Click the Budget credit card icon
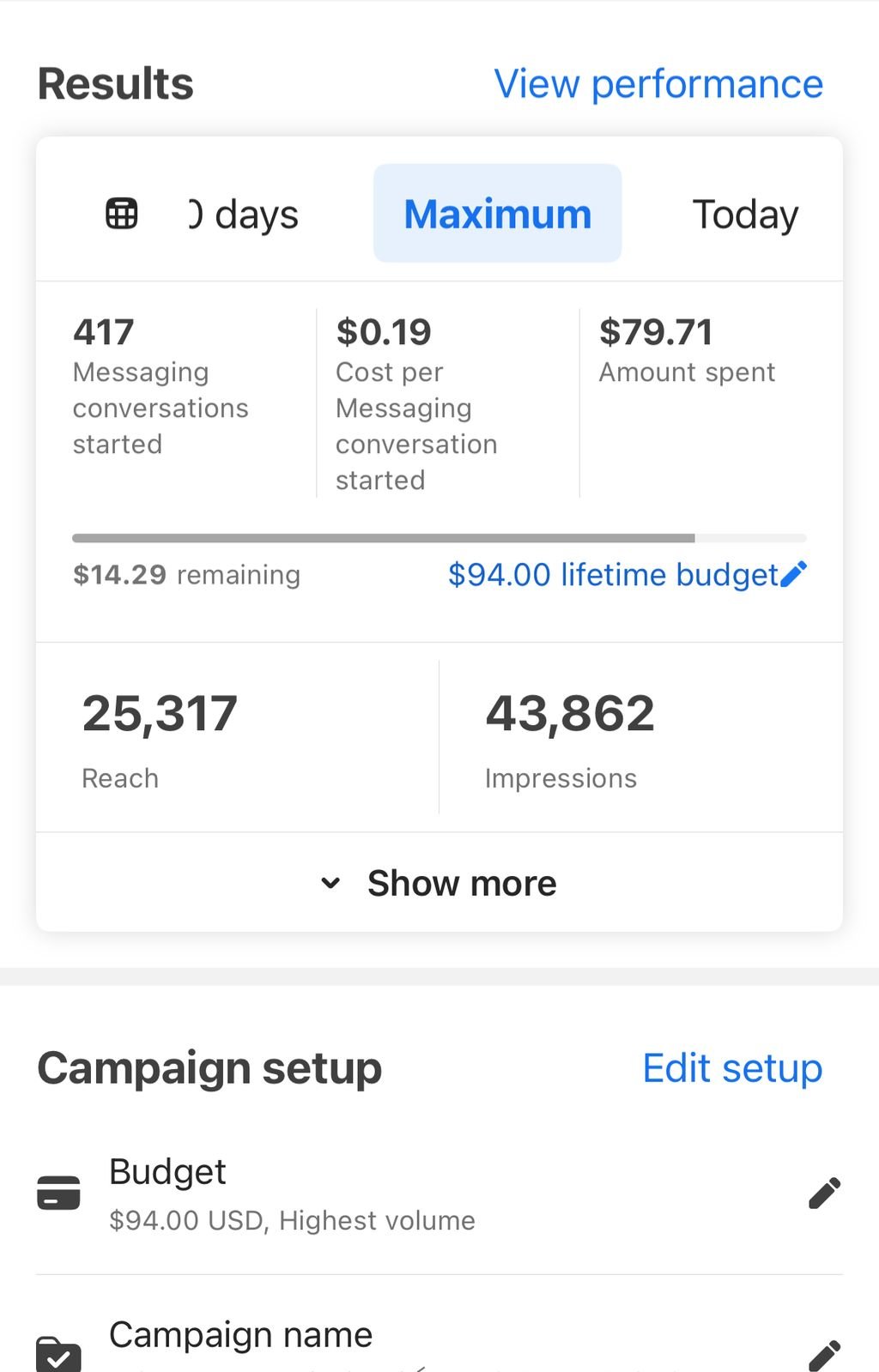This screenshot has height=1372, width=879. [x=58, y=1191]
